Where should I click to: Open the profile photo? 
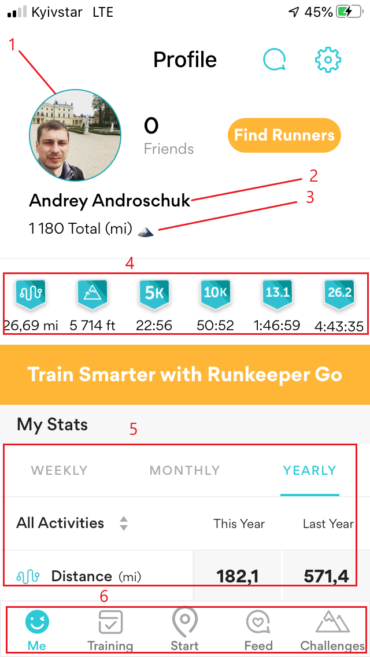point(75,135)
